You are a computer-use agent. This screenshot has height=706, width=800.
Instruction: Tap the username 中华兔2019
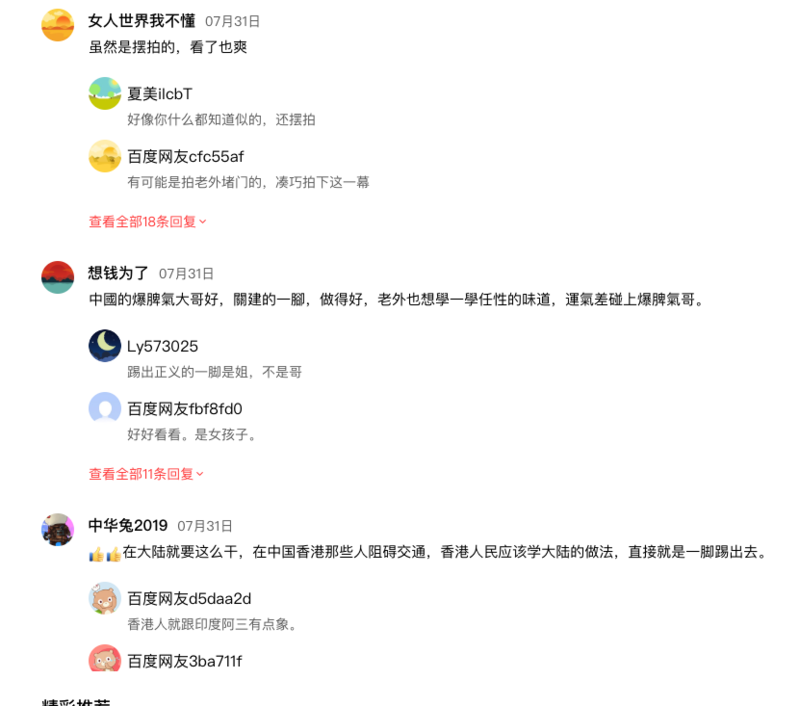[127, 525]
